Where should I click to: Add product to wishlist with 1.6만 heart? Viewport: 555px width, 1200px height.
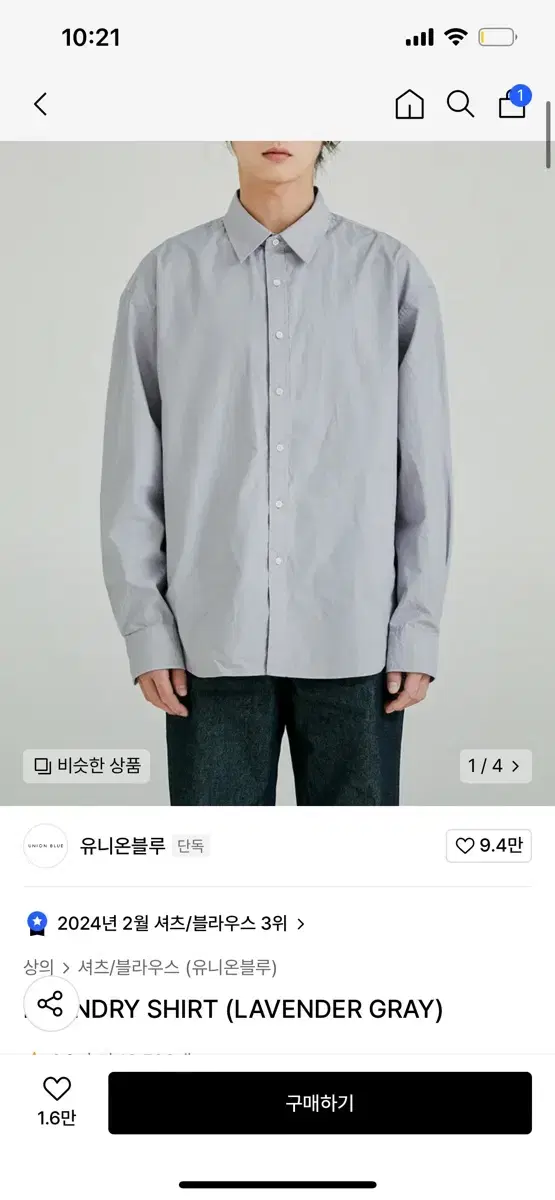tap(57, 1102)
